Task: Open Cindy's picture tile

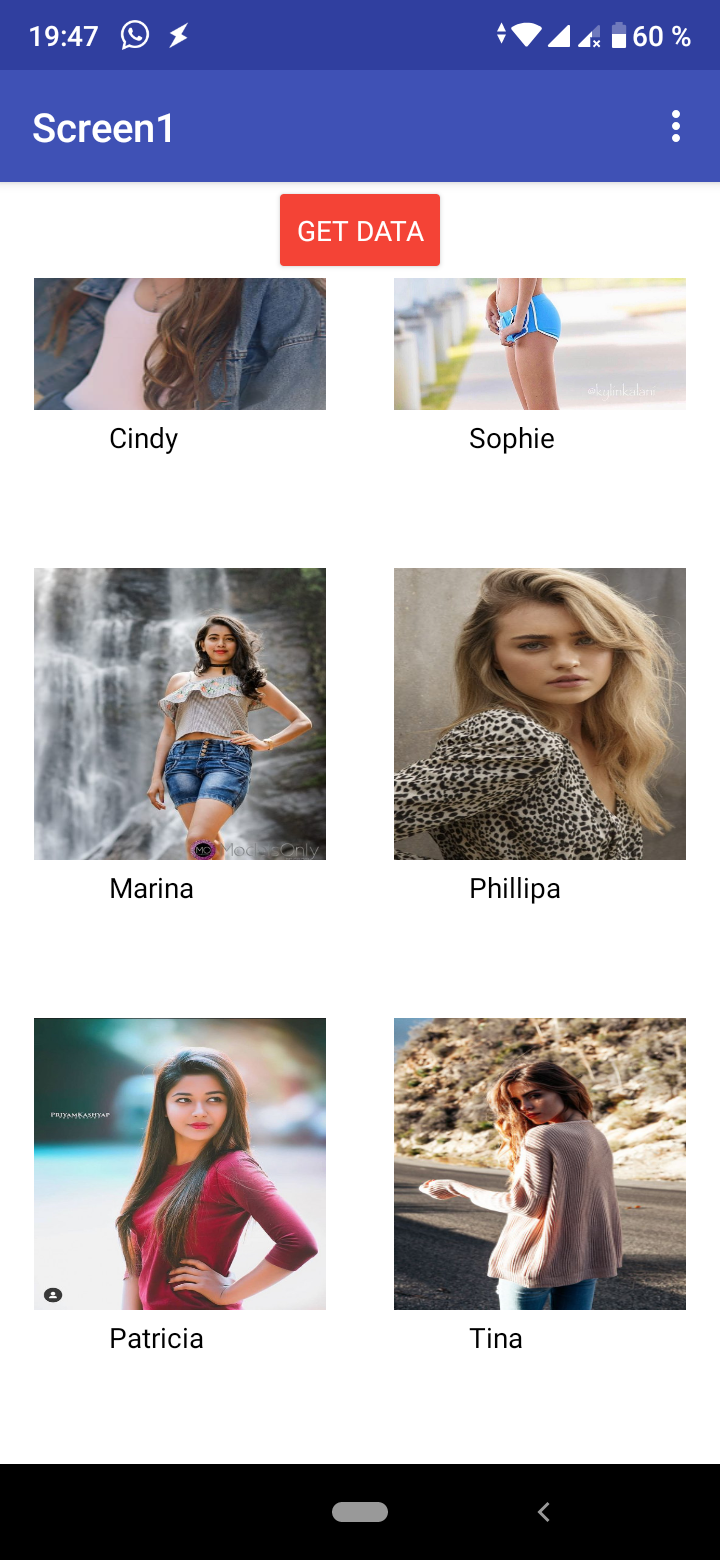Action: click(180, 344)
